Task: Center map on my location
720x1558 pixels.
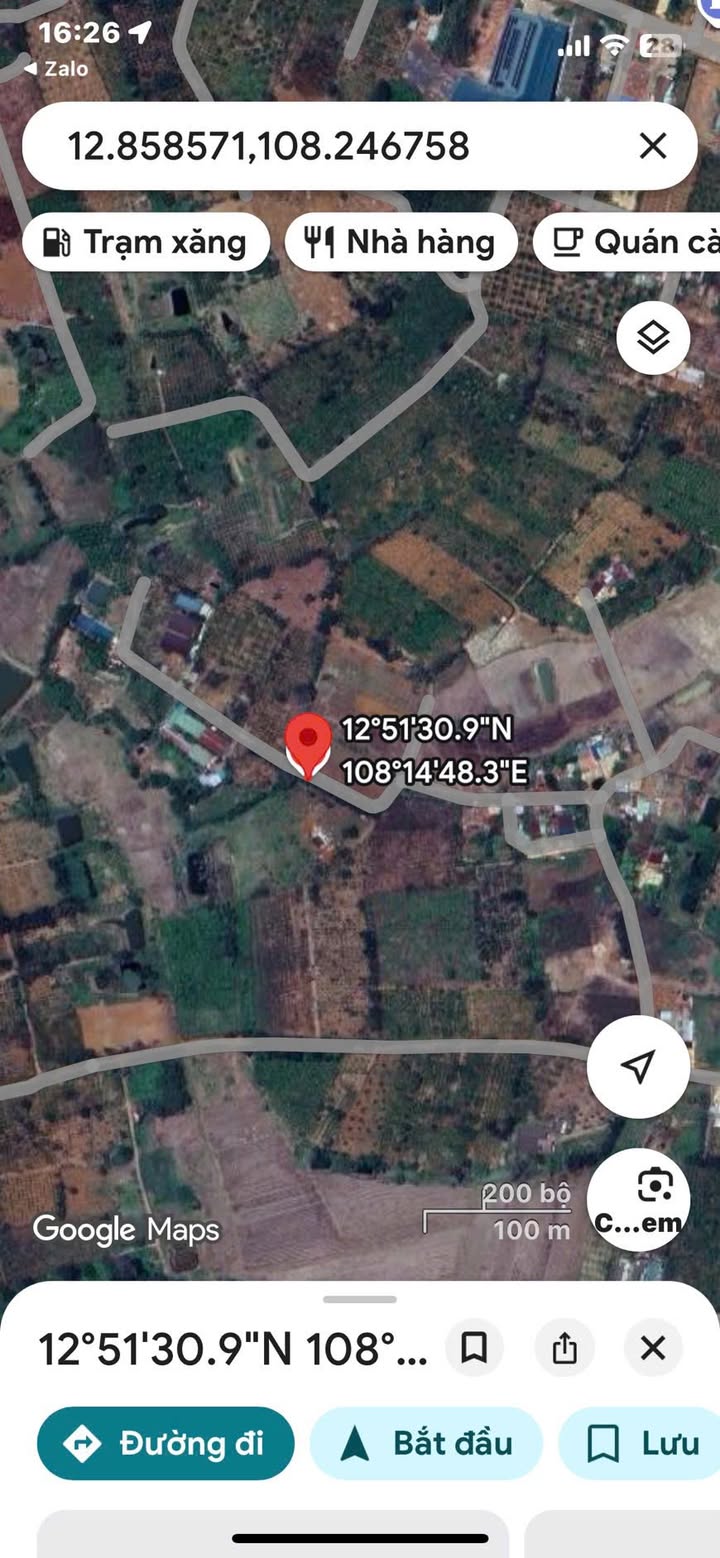Action: (638, 1066)
